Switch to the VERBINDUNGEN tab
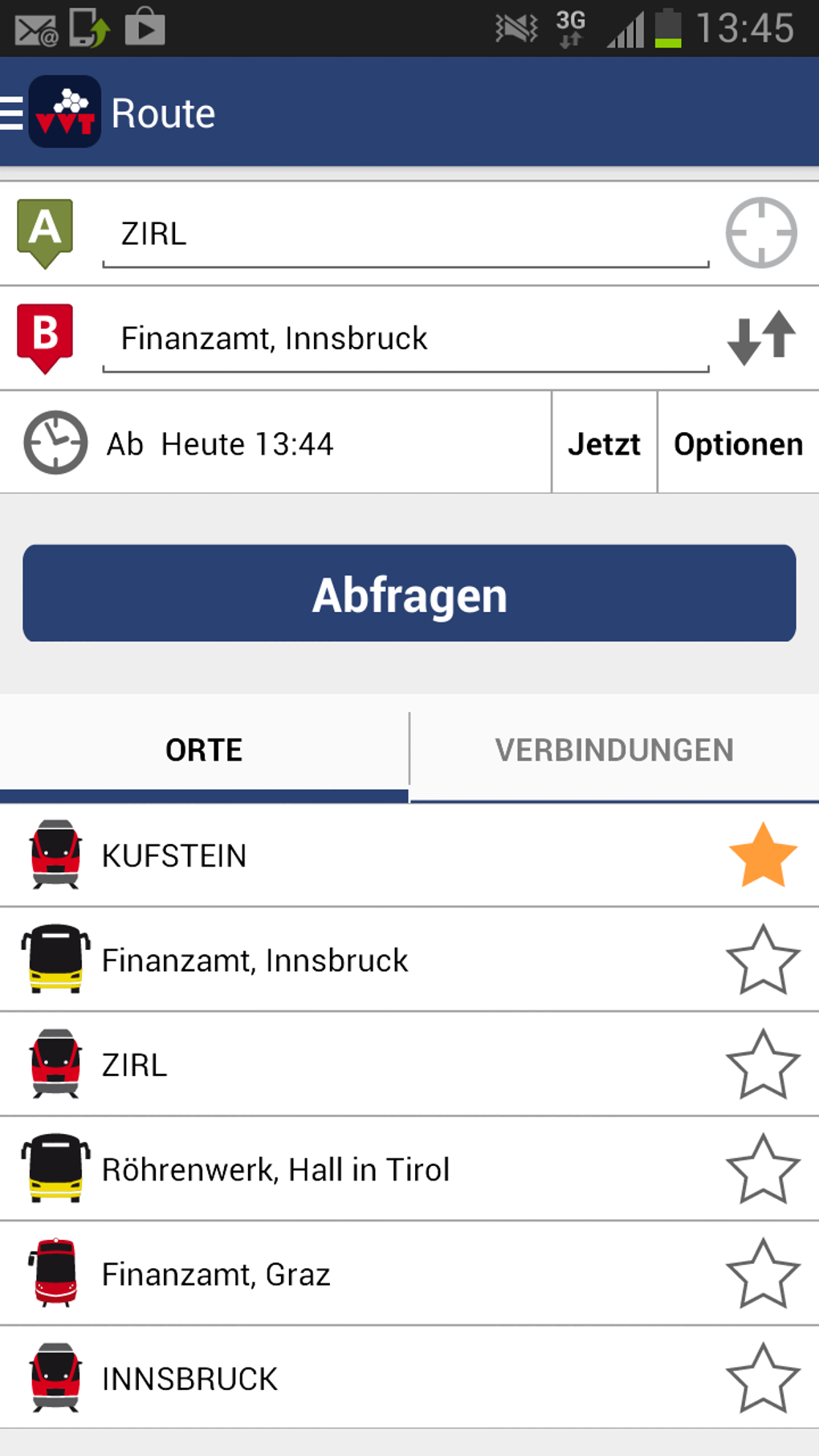The image size is (819, 1456). 614,750
